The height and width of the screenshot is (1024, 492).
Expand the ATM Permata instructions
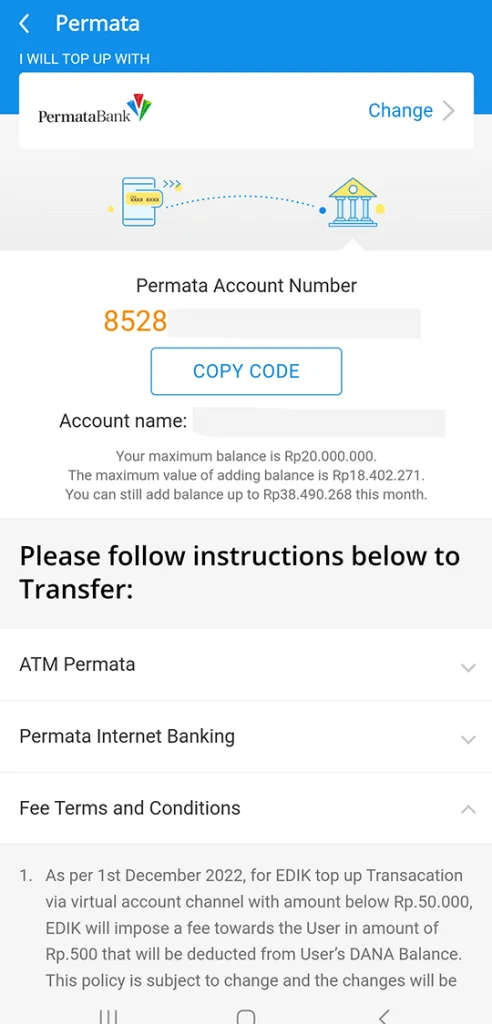click(246, 665)
